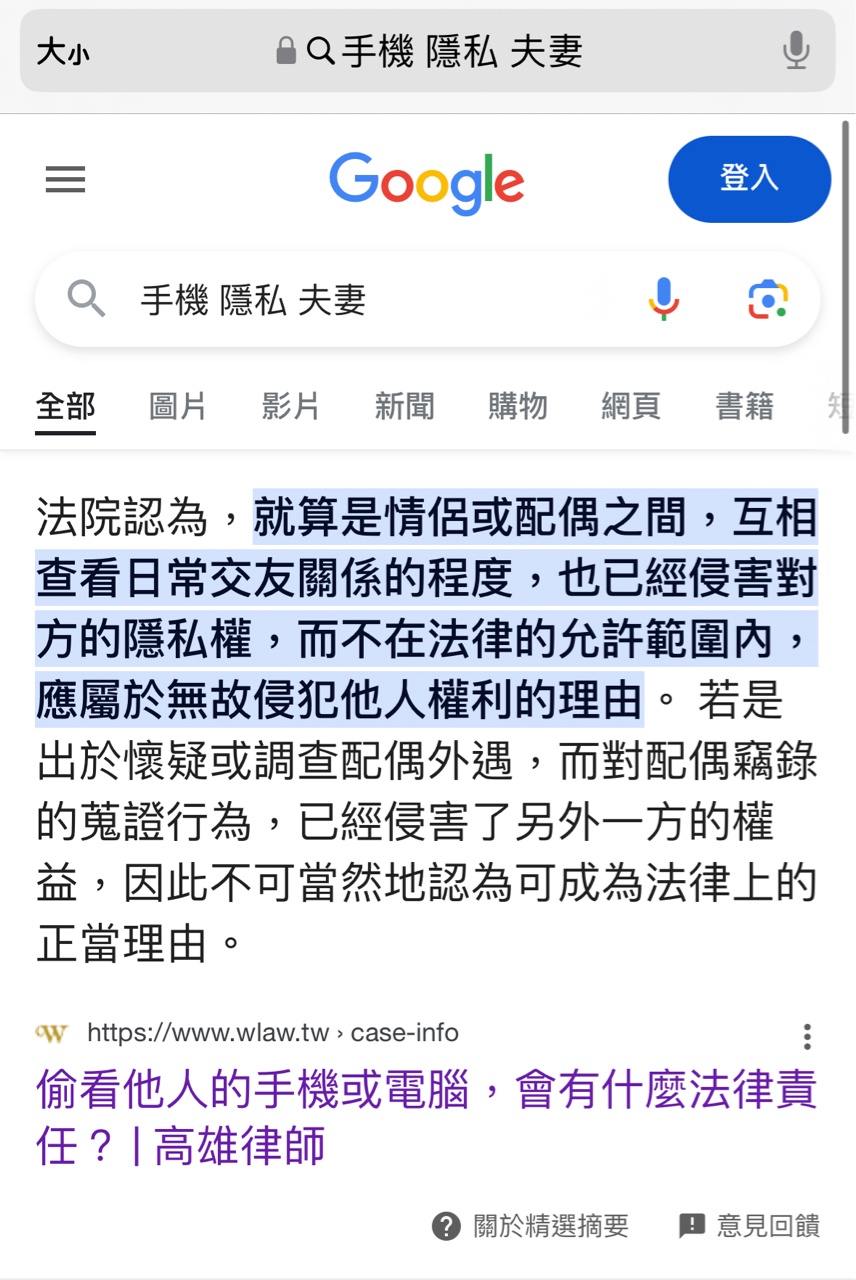
Task: Tap 意見回饋 to send feedback
Action: [750, 1225]
